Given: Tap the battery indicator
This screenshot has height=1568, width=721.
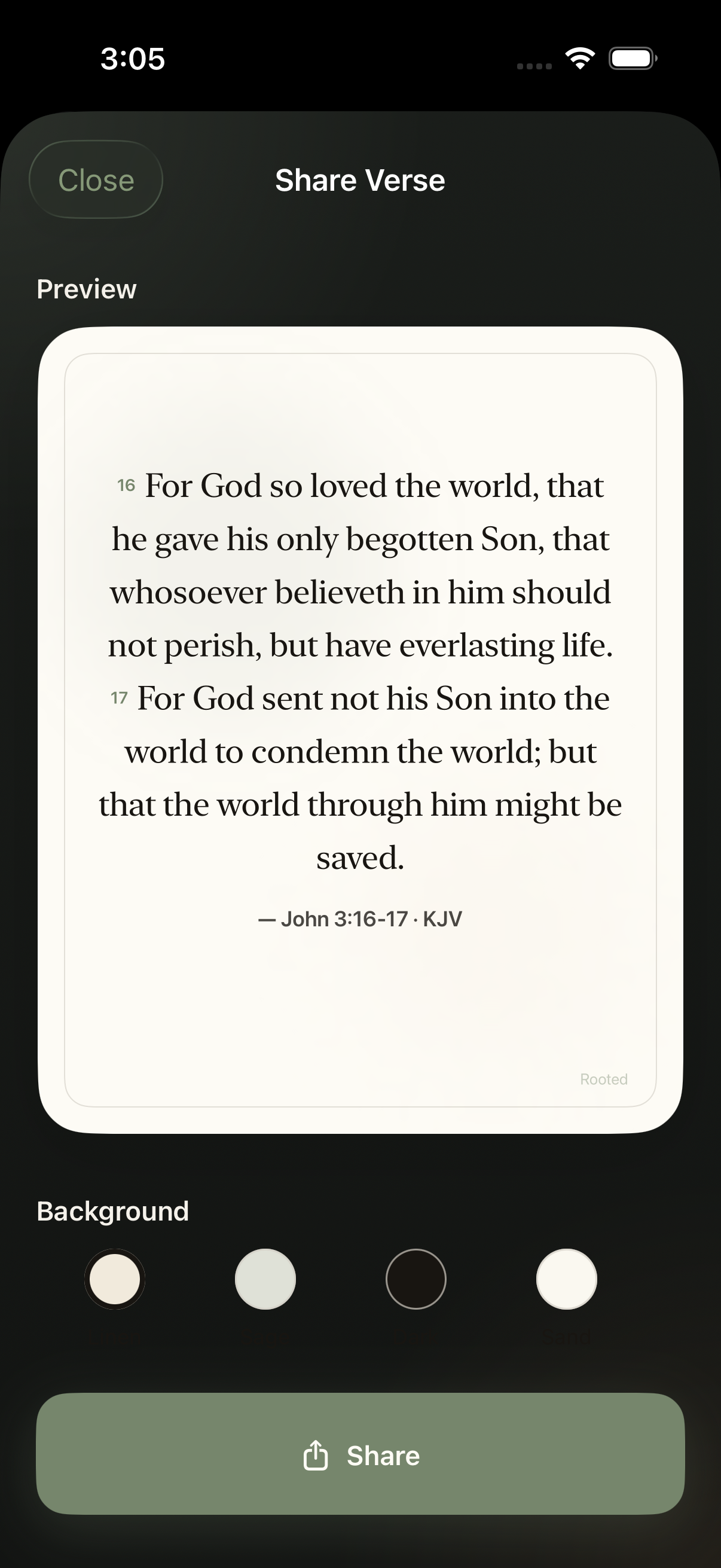Looking at the screenshot, I should coord(631,59).
